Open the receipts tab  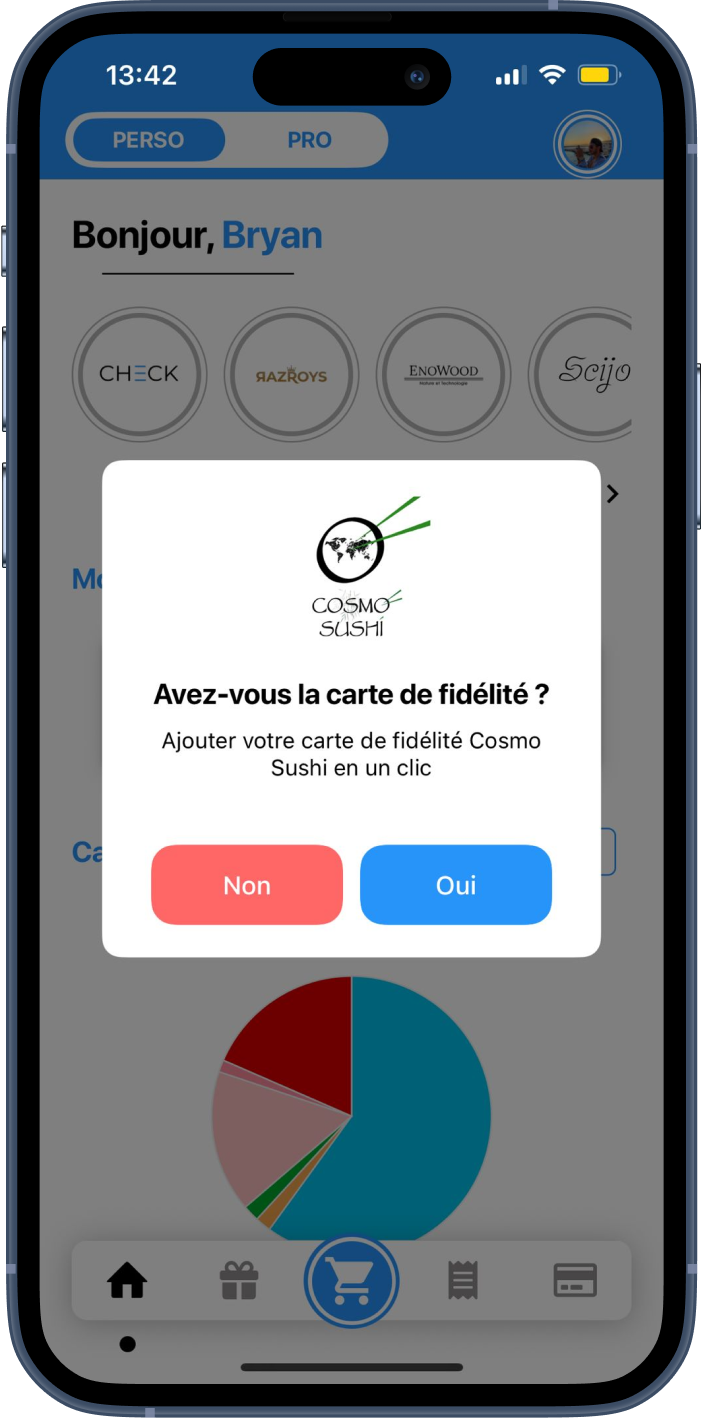point(463,1280)
